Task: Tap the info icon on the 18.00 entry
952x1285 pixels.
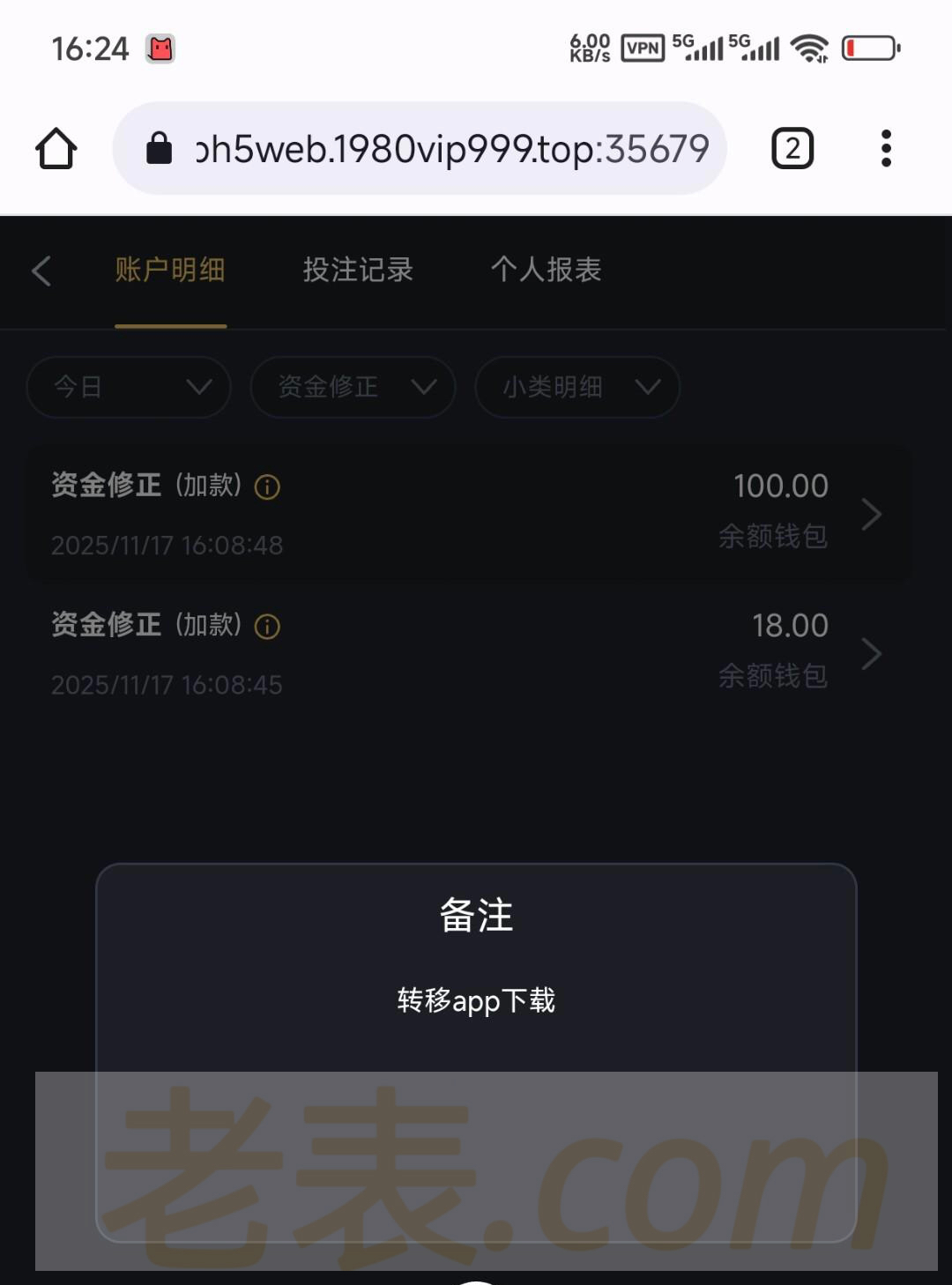Action: point(267,627)
